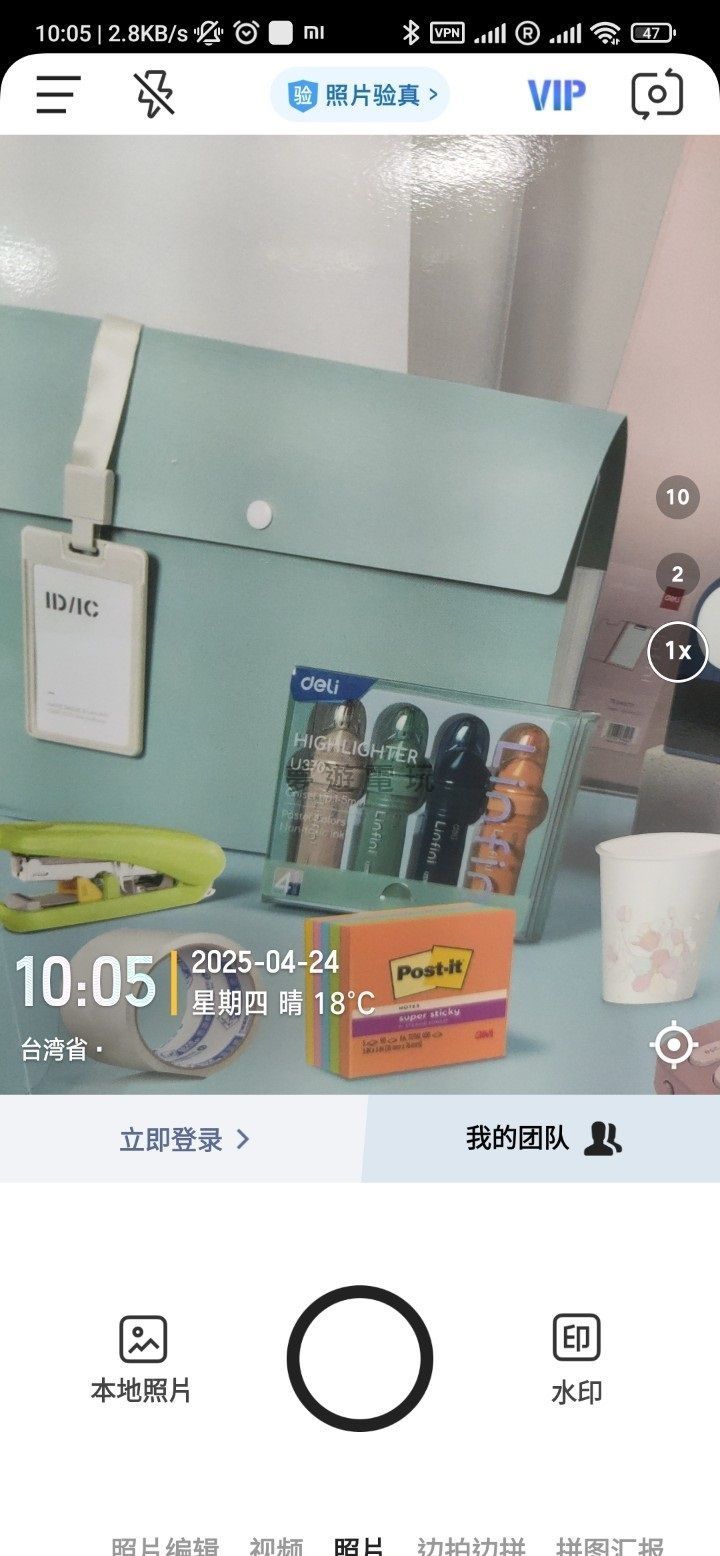Switch to the 边拍边拼 mode

tap(470, 1546)
